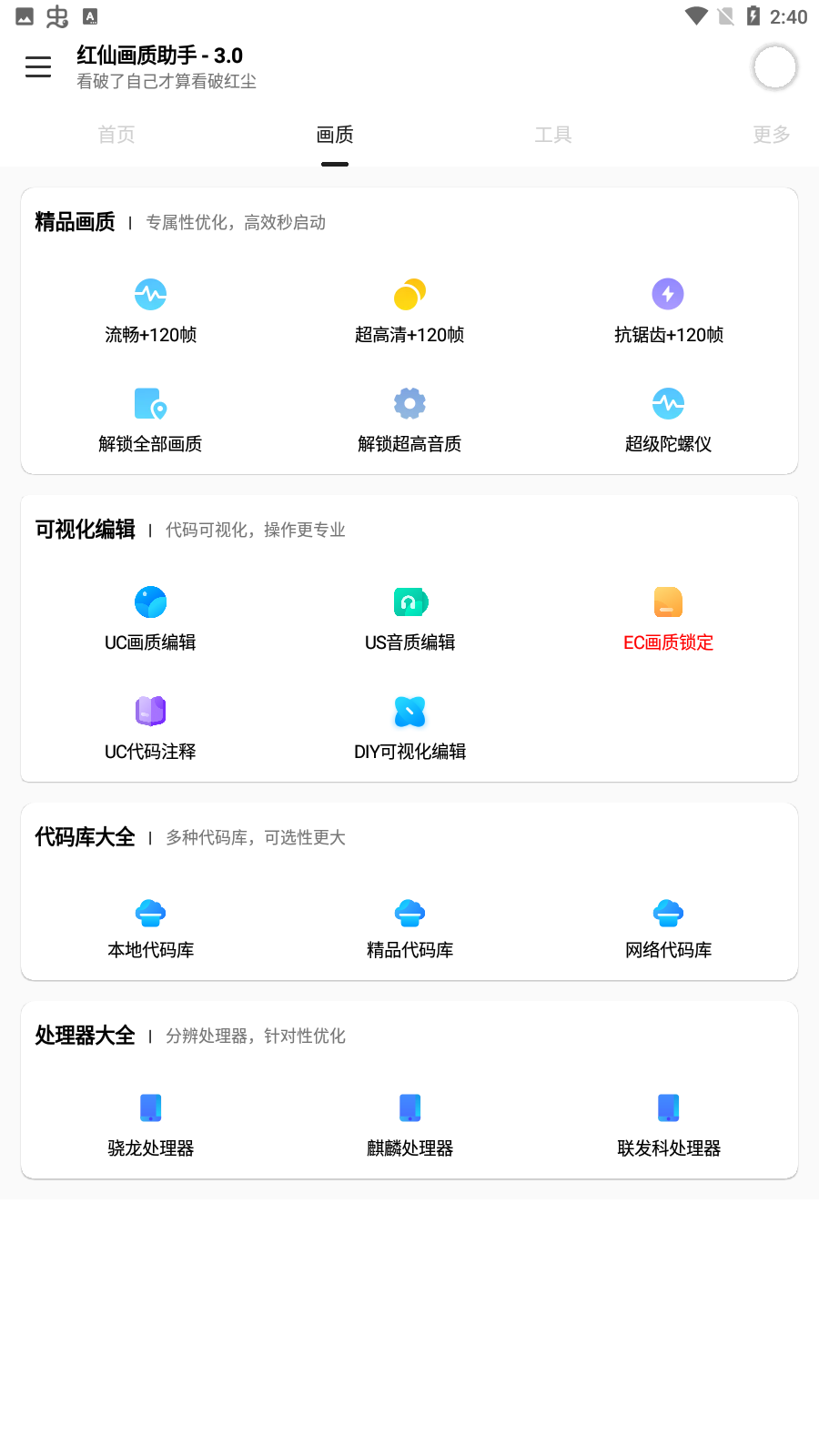Select 流畅+120帧 quality preset
The width and height of the screenshot is (819, 1456).
click(x=151, y=311)
